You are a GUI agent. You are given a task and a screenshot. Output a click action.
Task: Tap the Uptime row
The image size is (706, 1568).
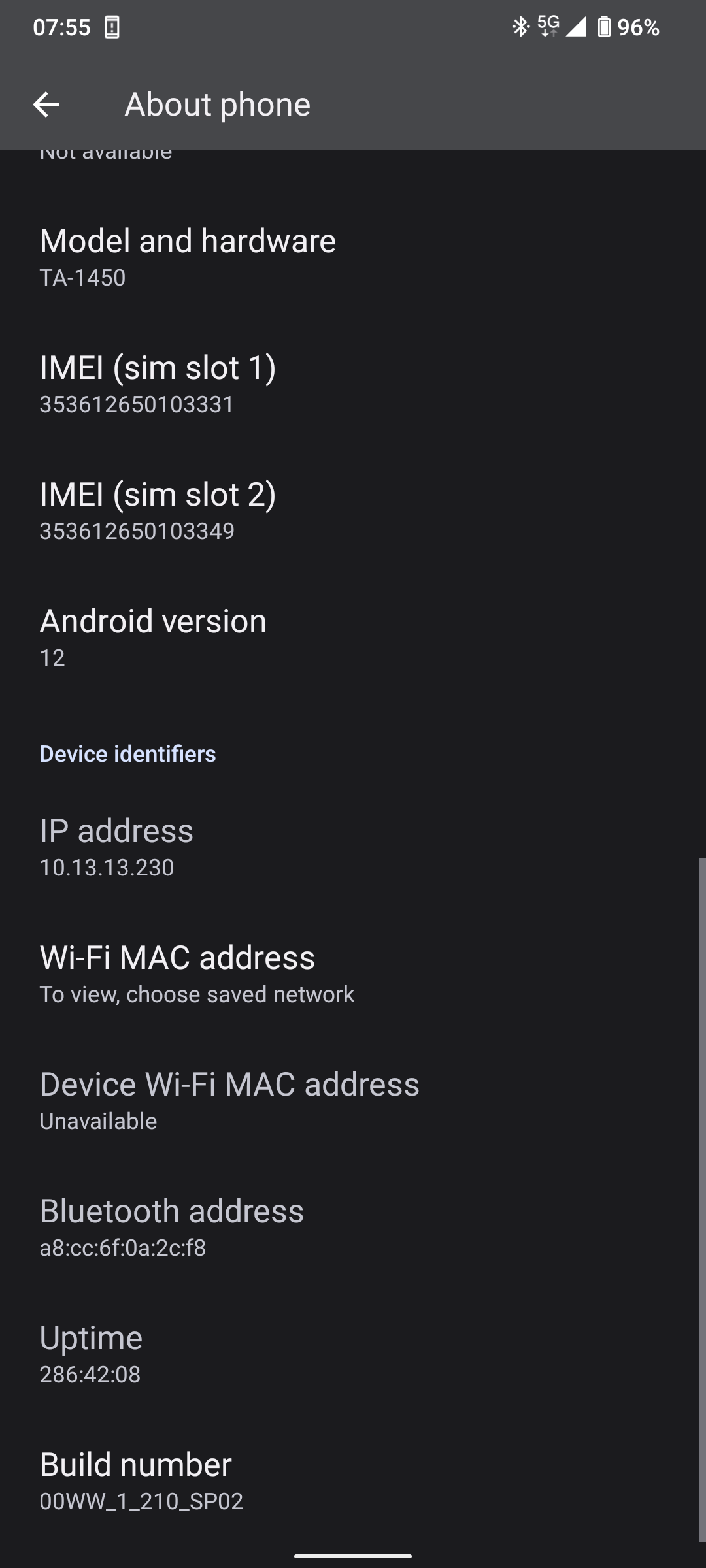point(353,1354)
